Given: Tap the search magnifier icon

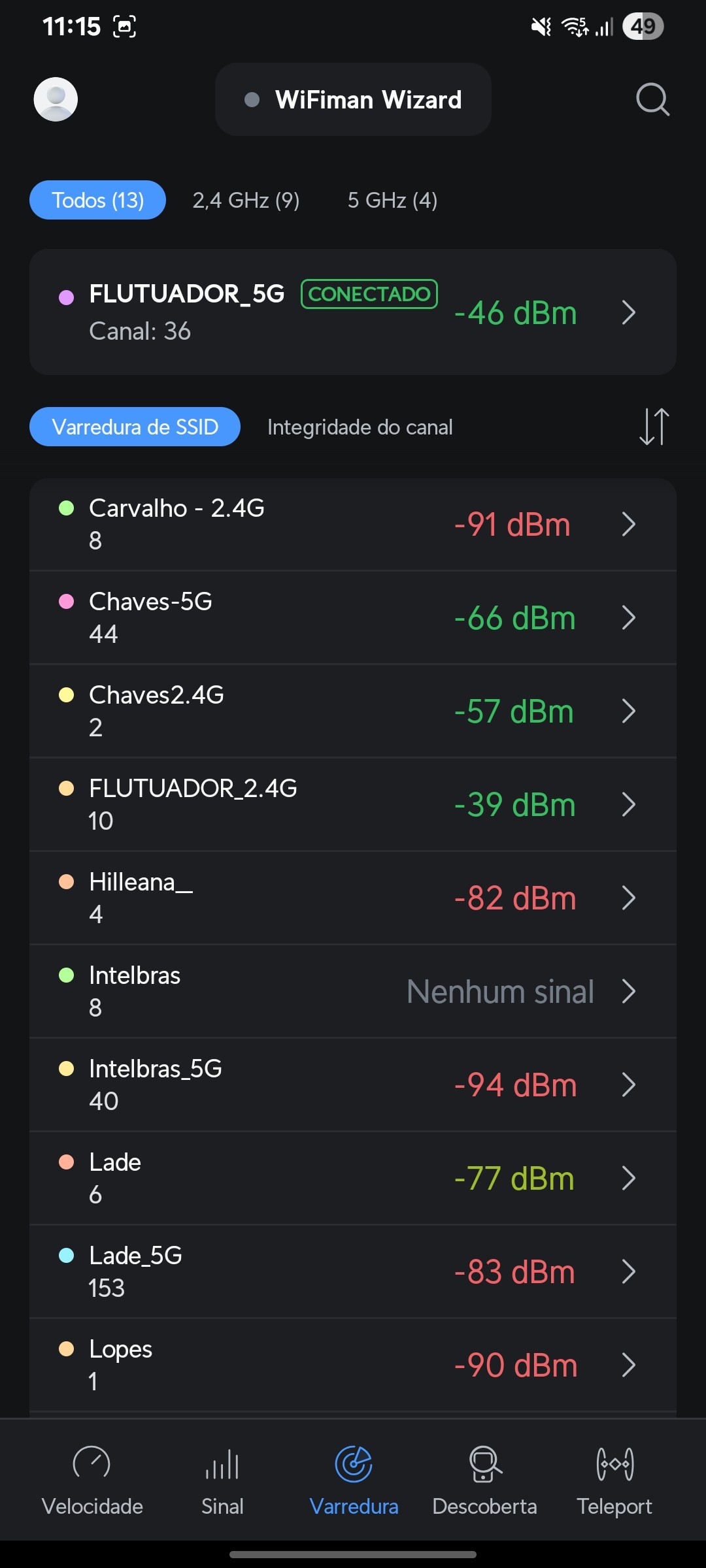Looking at the screenshot, I should 652,99.
